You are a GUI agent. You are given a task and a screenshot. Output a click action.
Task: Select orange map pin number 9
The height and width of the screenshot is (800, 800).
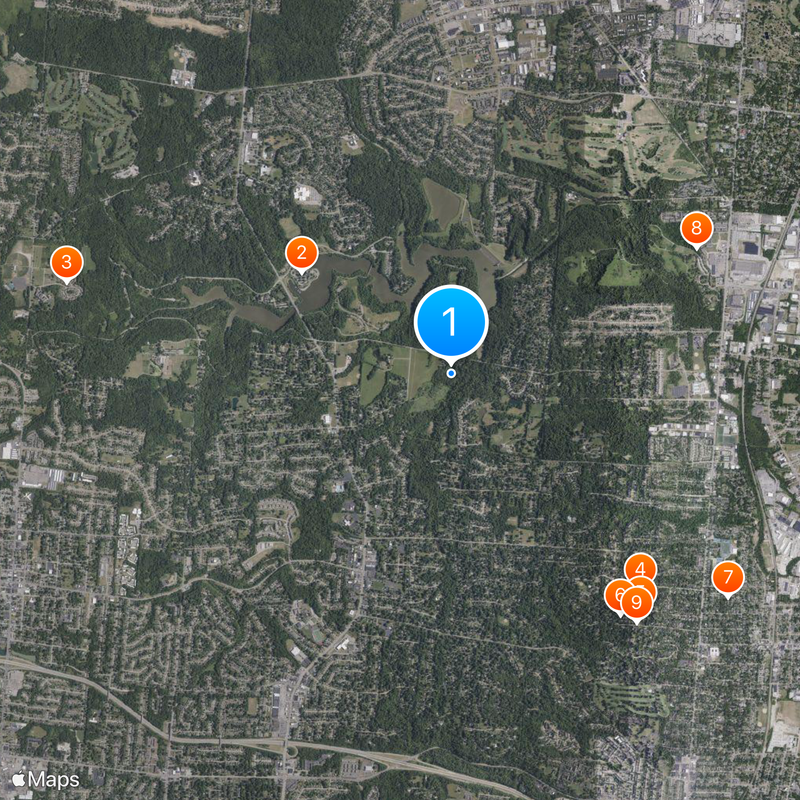[x=637, y=602]
